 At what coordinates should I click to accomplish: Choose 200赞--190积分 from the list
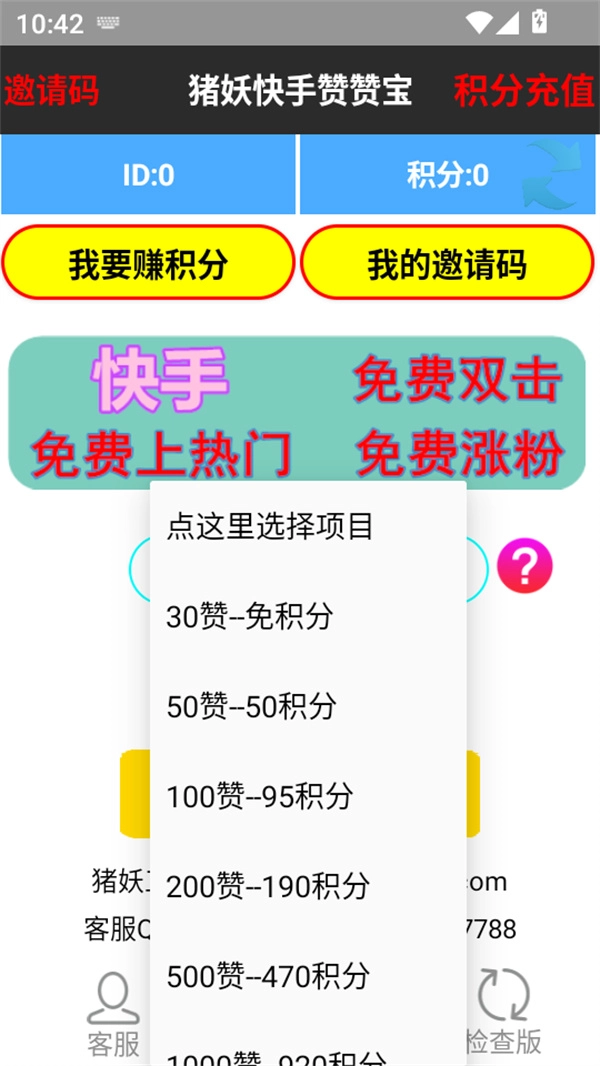pyautogui.click(x=308, y=886)
